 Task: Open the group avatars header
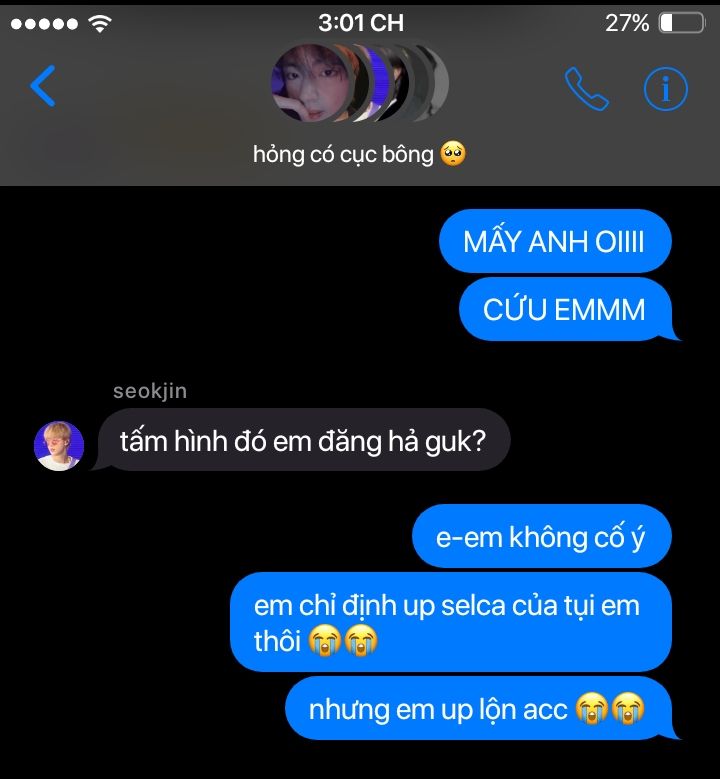coord(358,84)
